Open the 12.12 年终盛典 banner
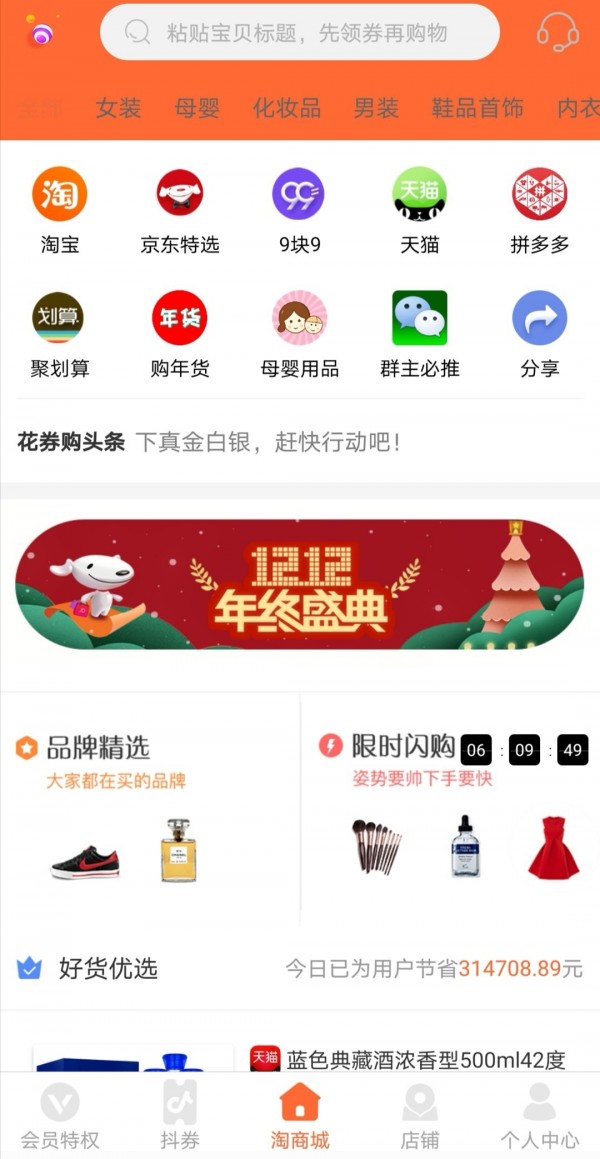The image size is (600, 1159). [299, 585]
